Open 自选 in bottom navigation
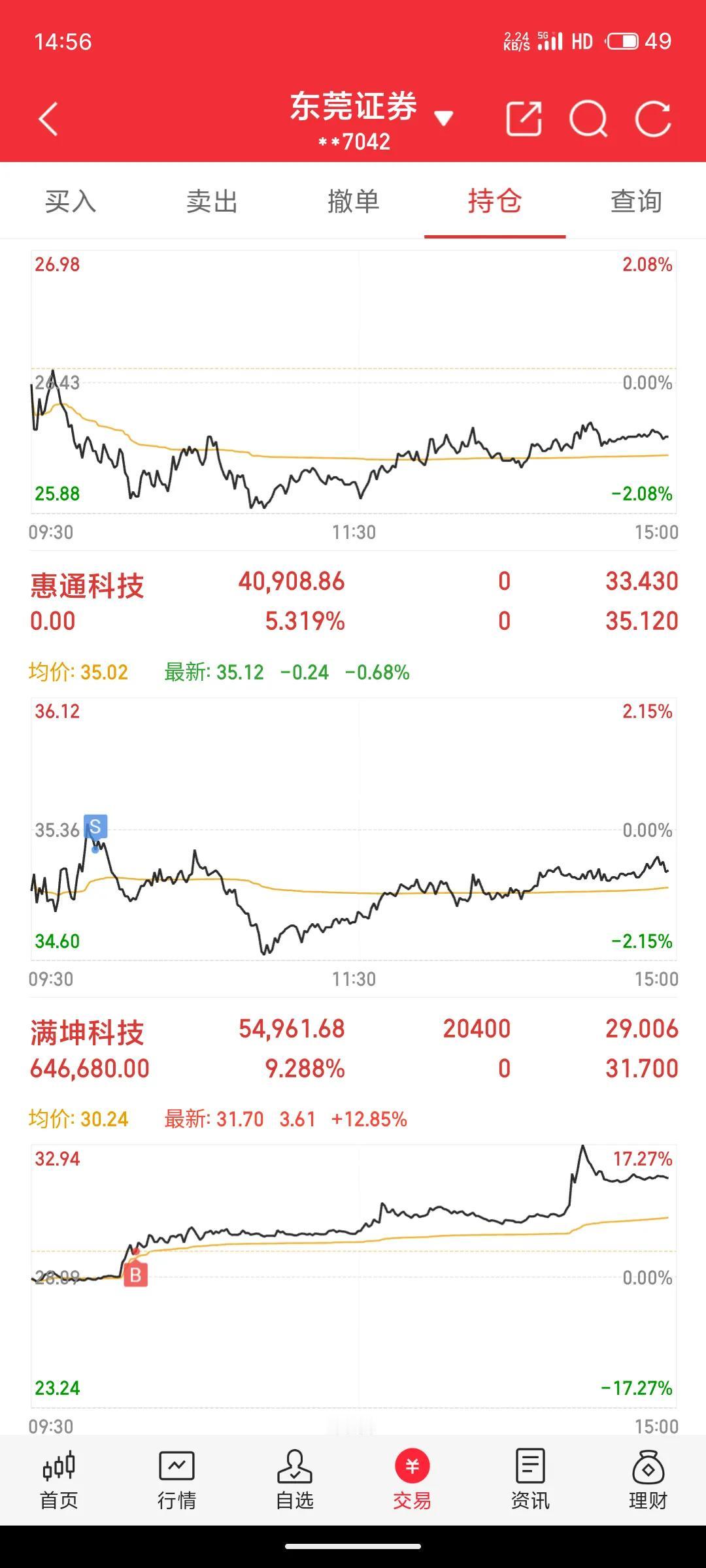706x1568 pixels. click(x=295, y=1482)
